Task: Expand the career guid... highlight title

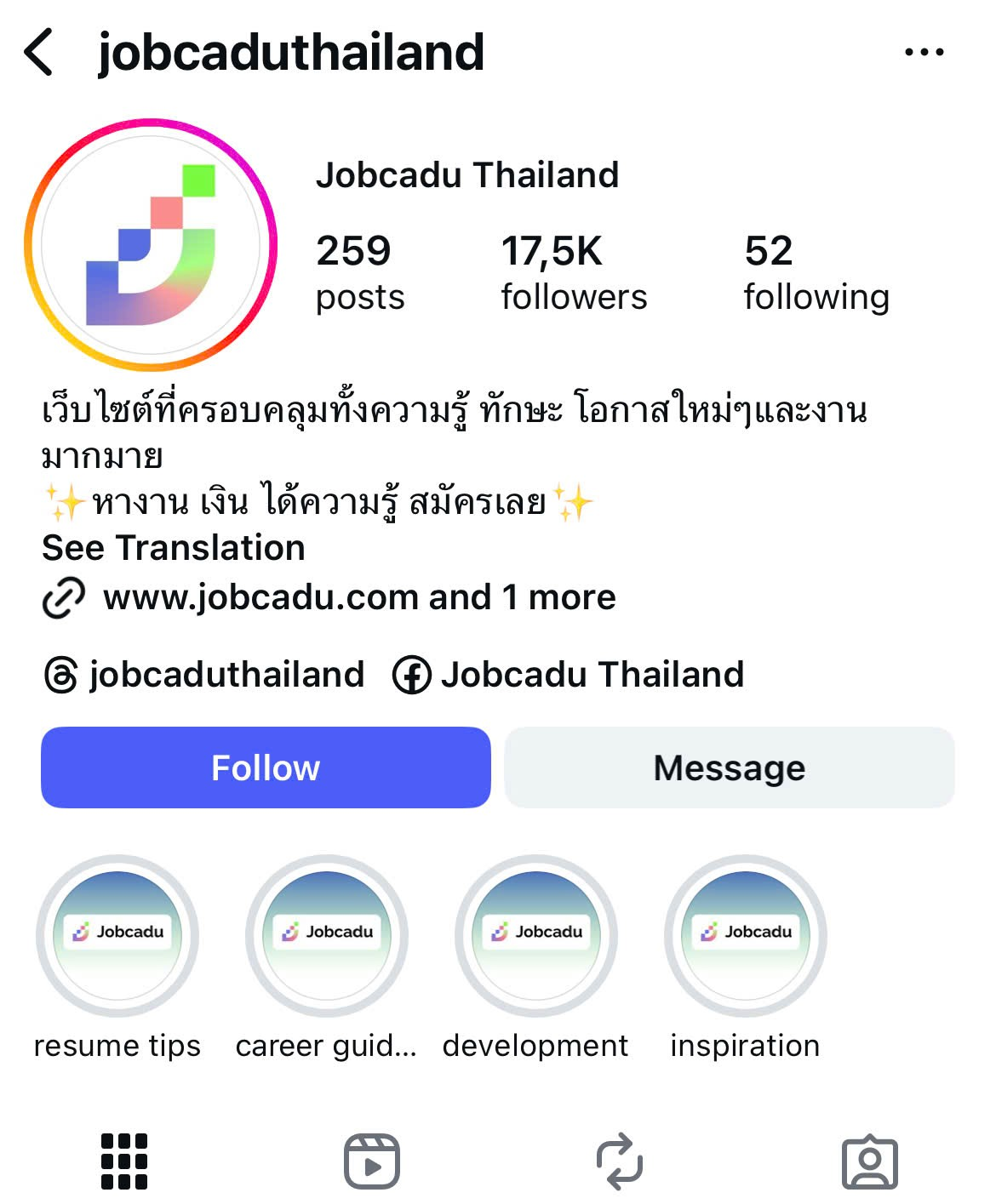Action: (326, 1046)
